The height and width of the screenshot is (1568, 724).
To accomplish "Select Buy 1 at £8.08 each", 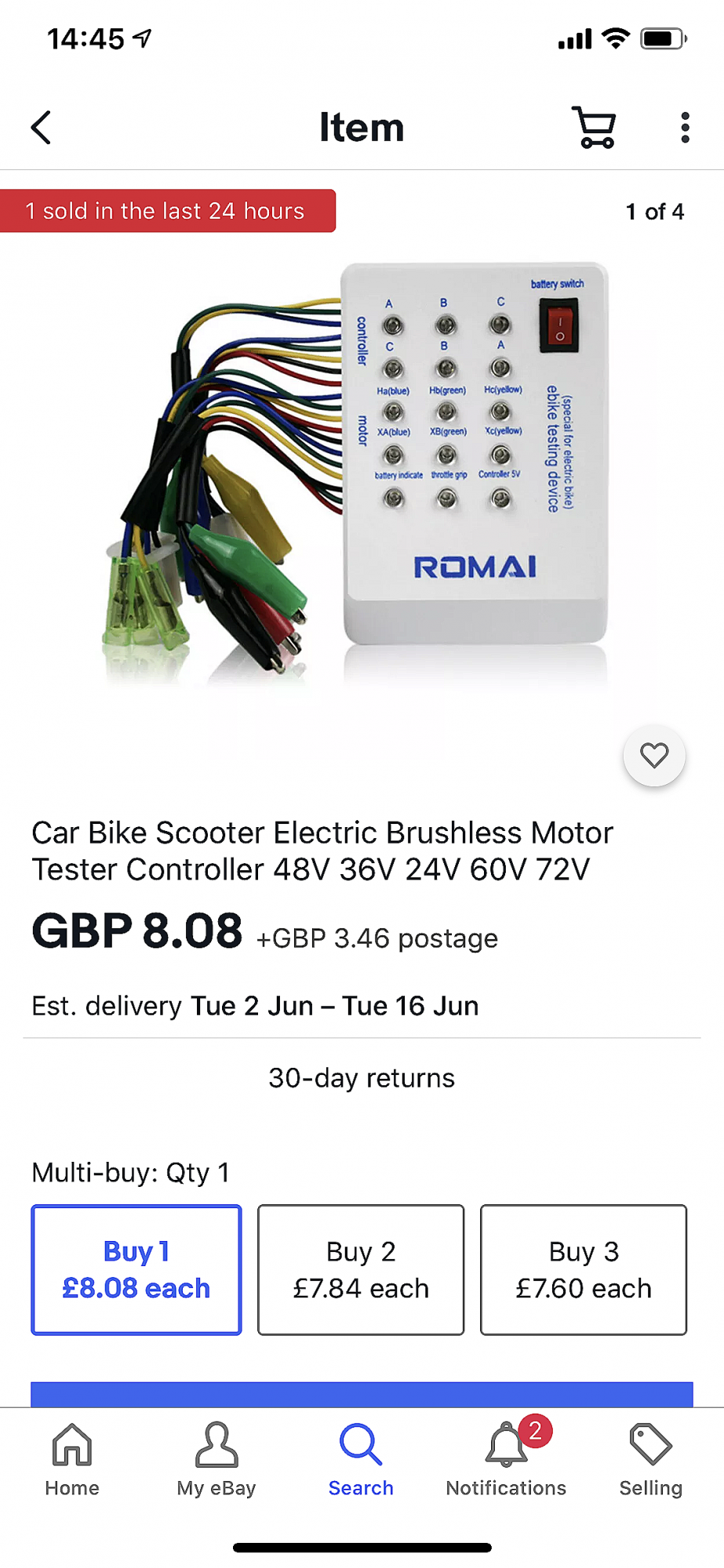I will click(x=136, y=1269).
